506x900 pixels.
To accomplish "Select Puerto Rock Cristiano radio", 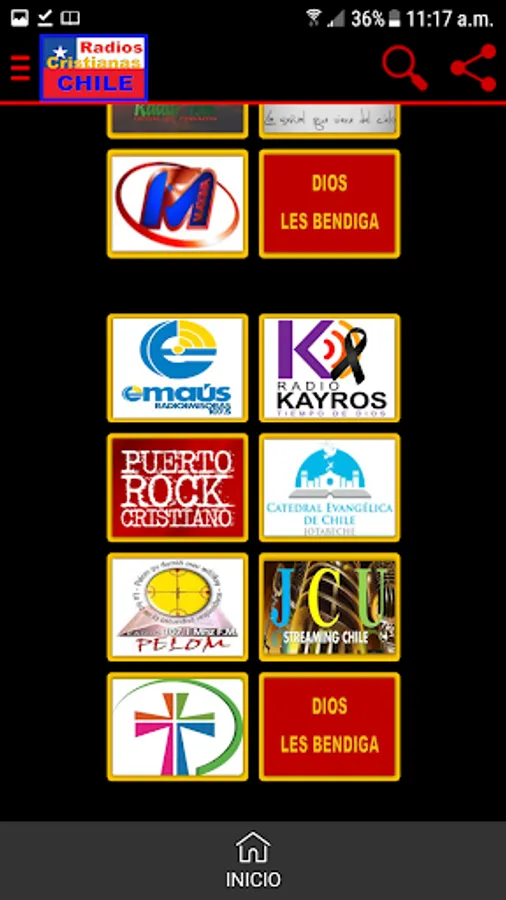I will [178, 487].
